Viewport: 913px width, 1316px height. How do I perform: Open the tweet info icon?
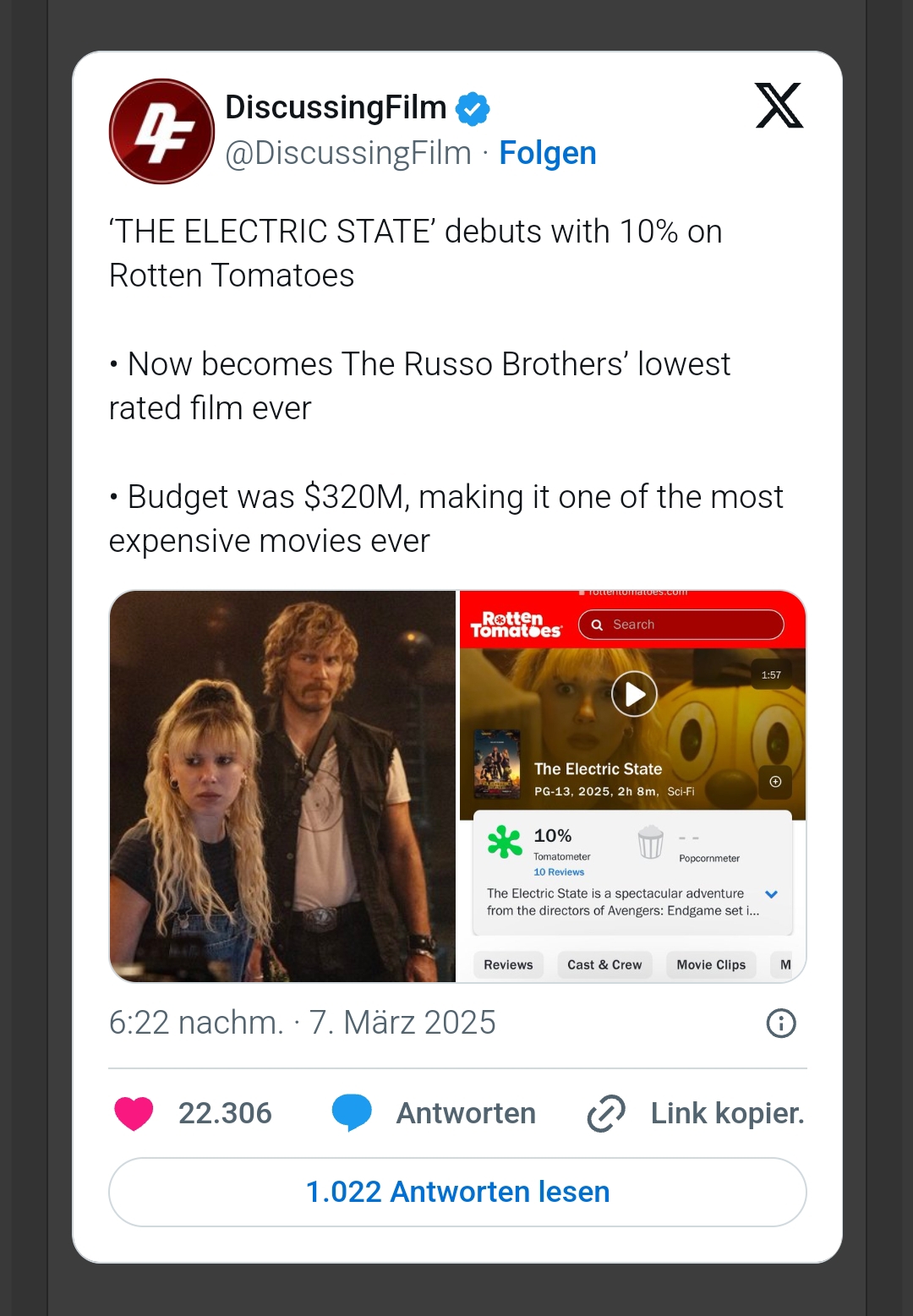[780, 1024]
